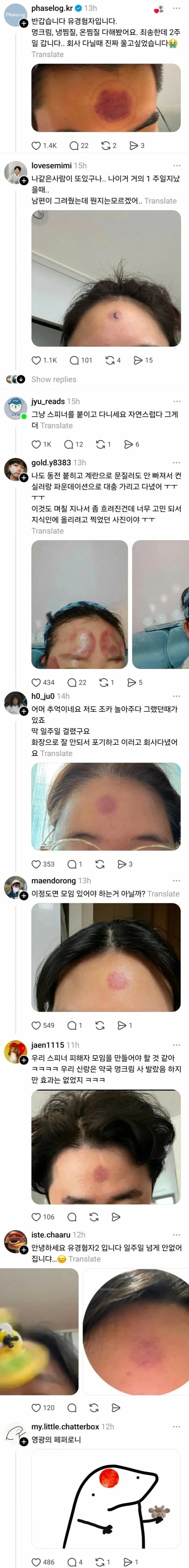Image resolution: width=189 pixels, height=1568 pixels.
Task: Reply to maendorong's comment
Action: 71,1025
